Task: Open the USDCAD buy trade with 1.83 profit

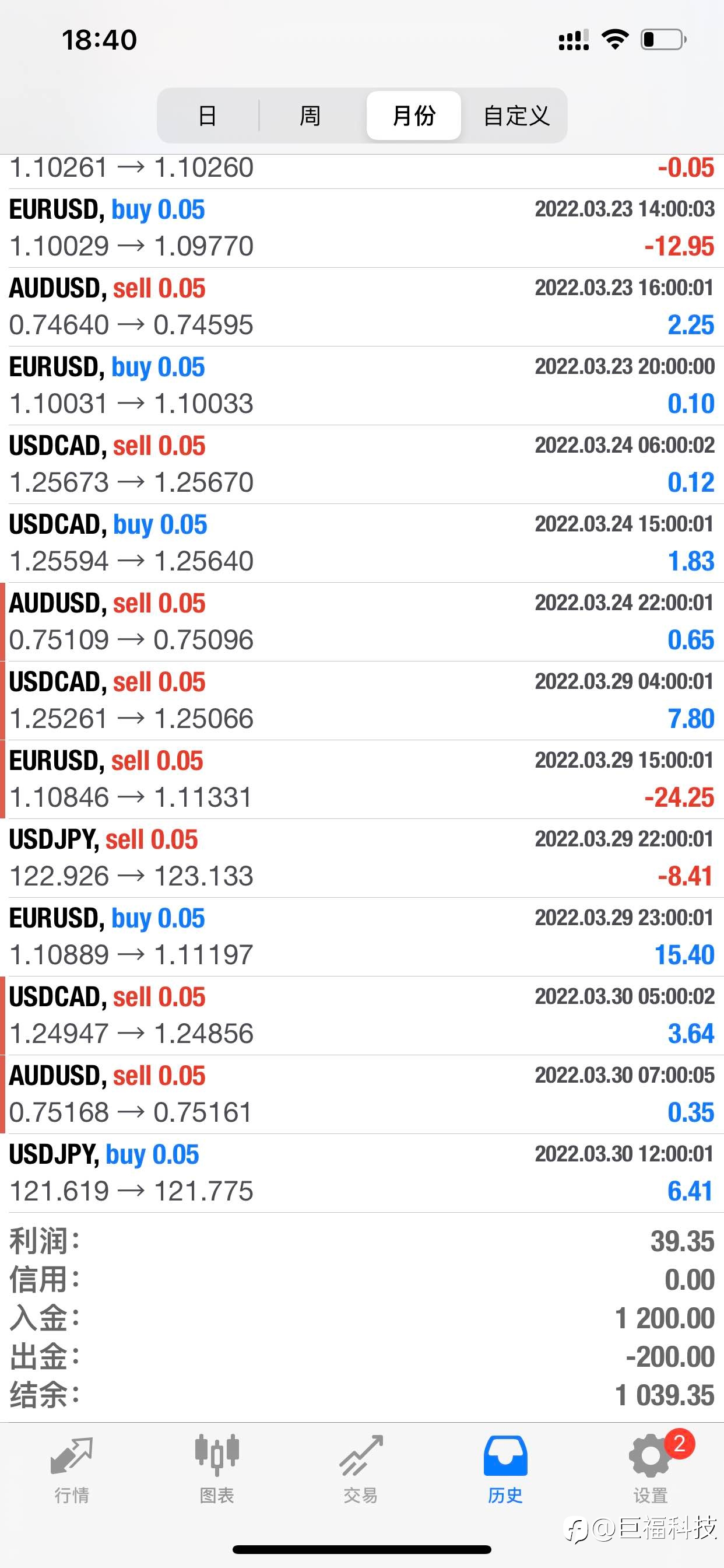Action: (x=362, y=543)
